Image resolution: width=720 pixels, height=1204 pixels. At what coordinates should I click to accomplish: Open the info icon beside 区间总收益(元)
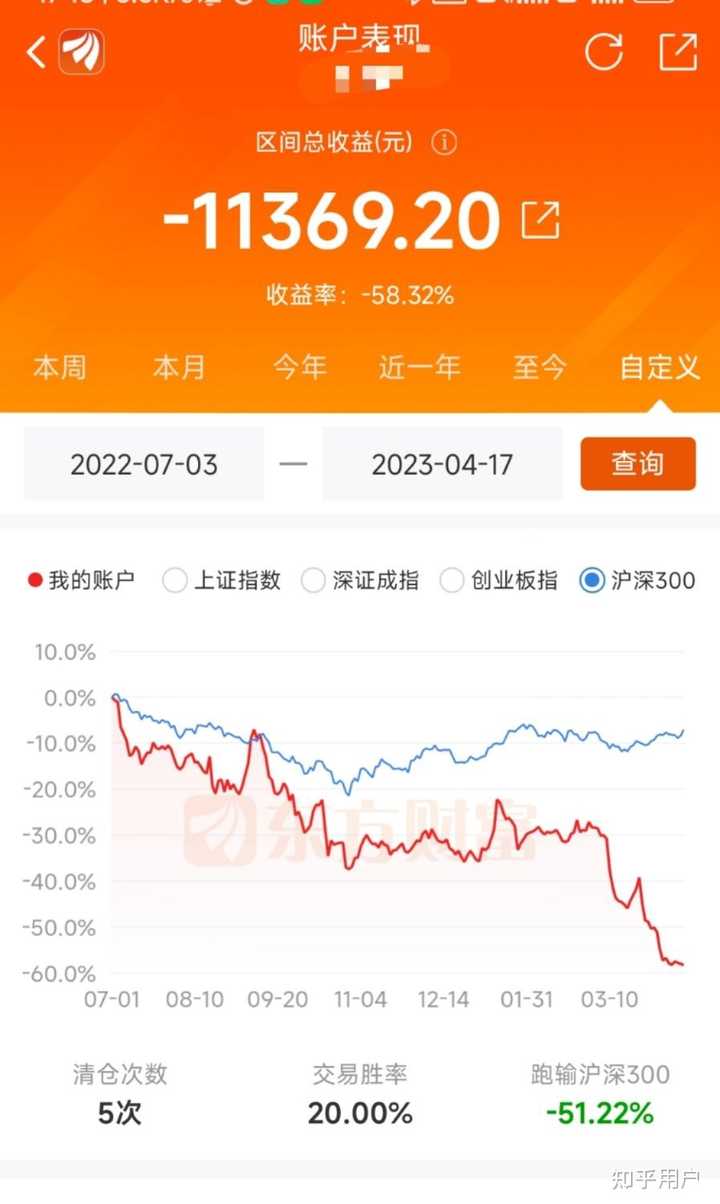(x=444, y=143)
